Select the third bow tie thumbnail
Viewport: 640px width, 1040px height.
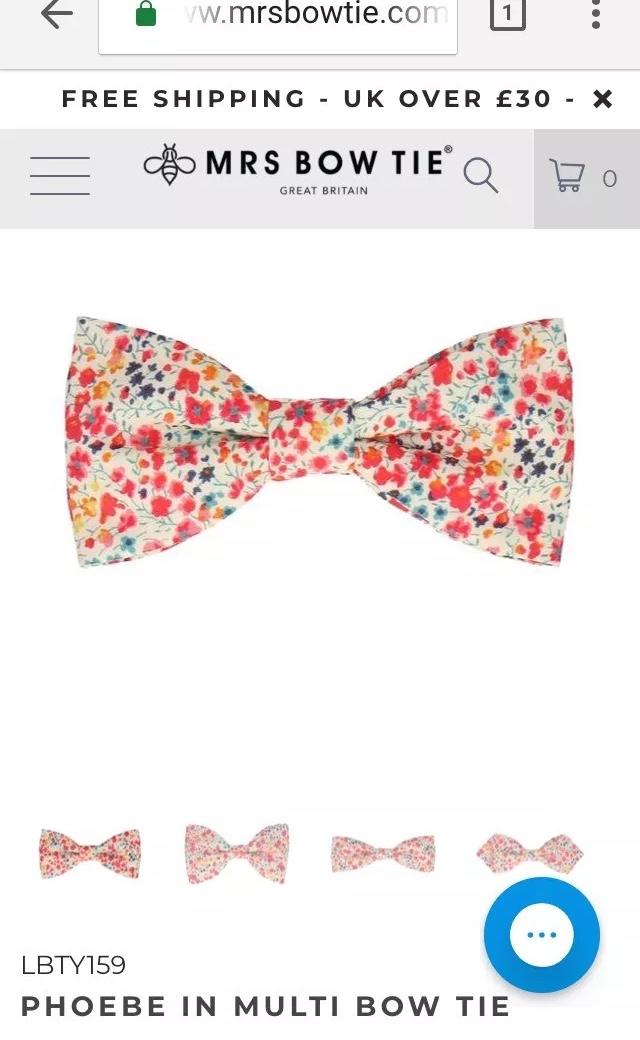pos(383,854)
